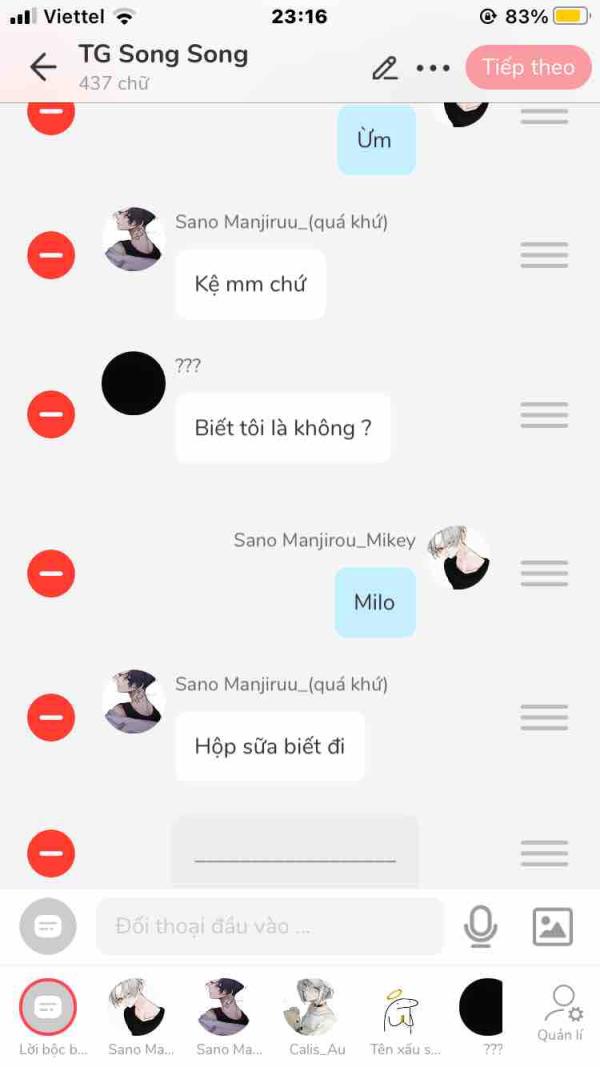Delete the "Milo" message

pyautogui.click(x=51, y=573)
